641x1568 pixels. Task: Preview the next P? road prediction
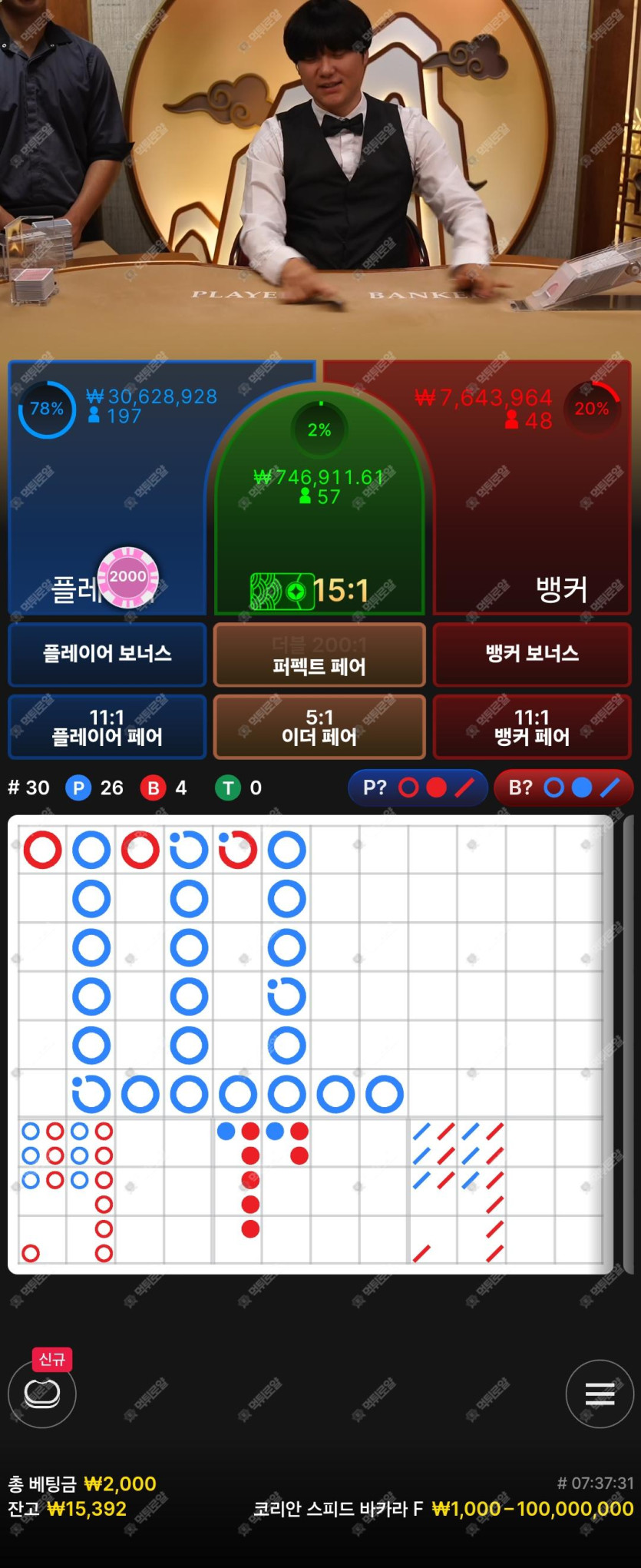click(x=418, y=787)
